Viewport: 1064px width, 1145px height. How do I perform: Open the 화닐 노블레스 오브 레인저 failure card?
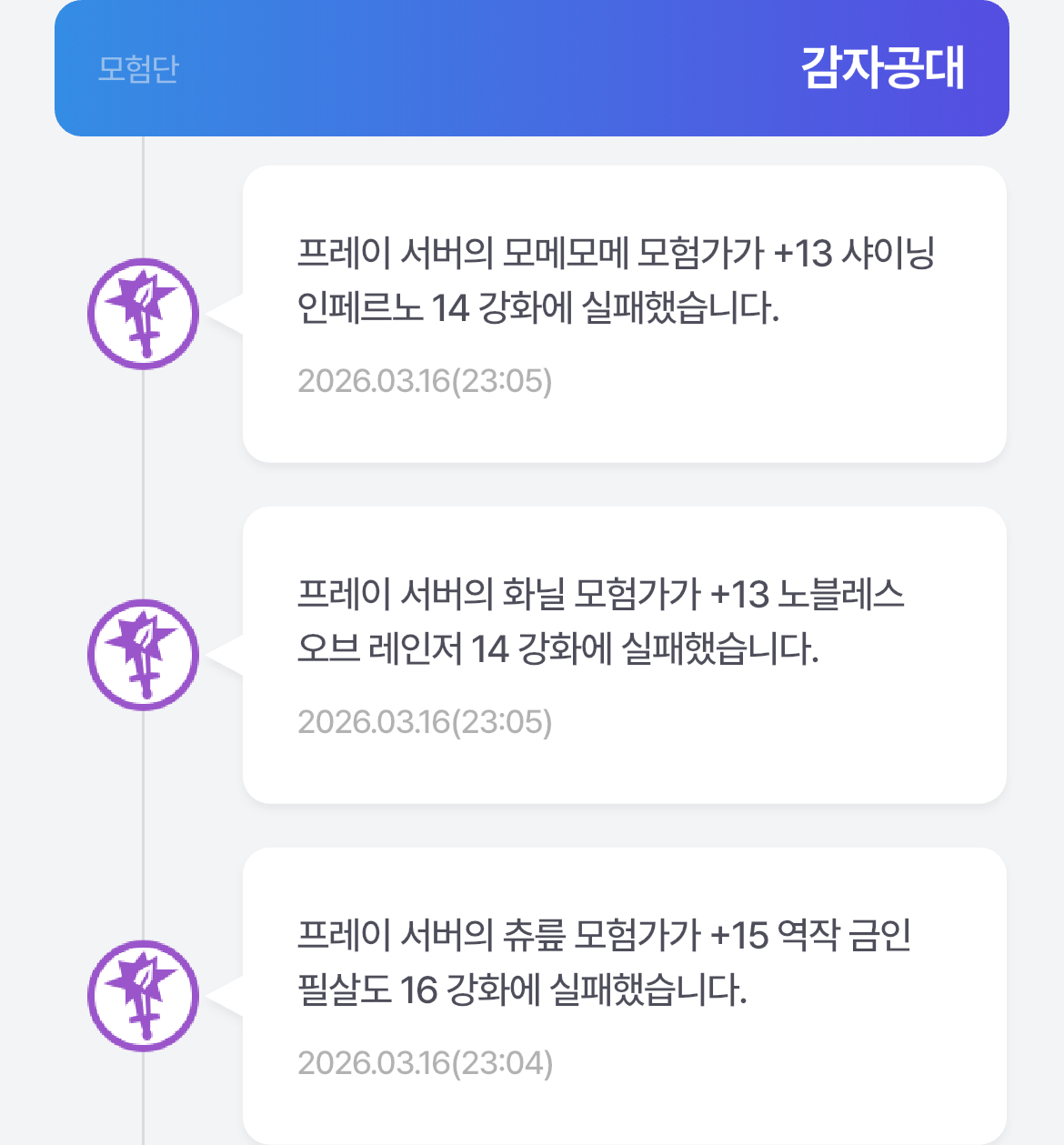(624, 655)
